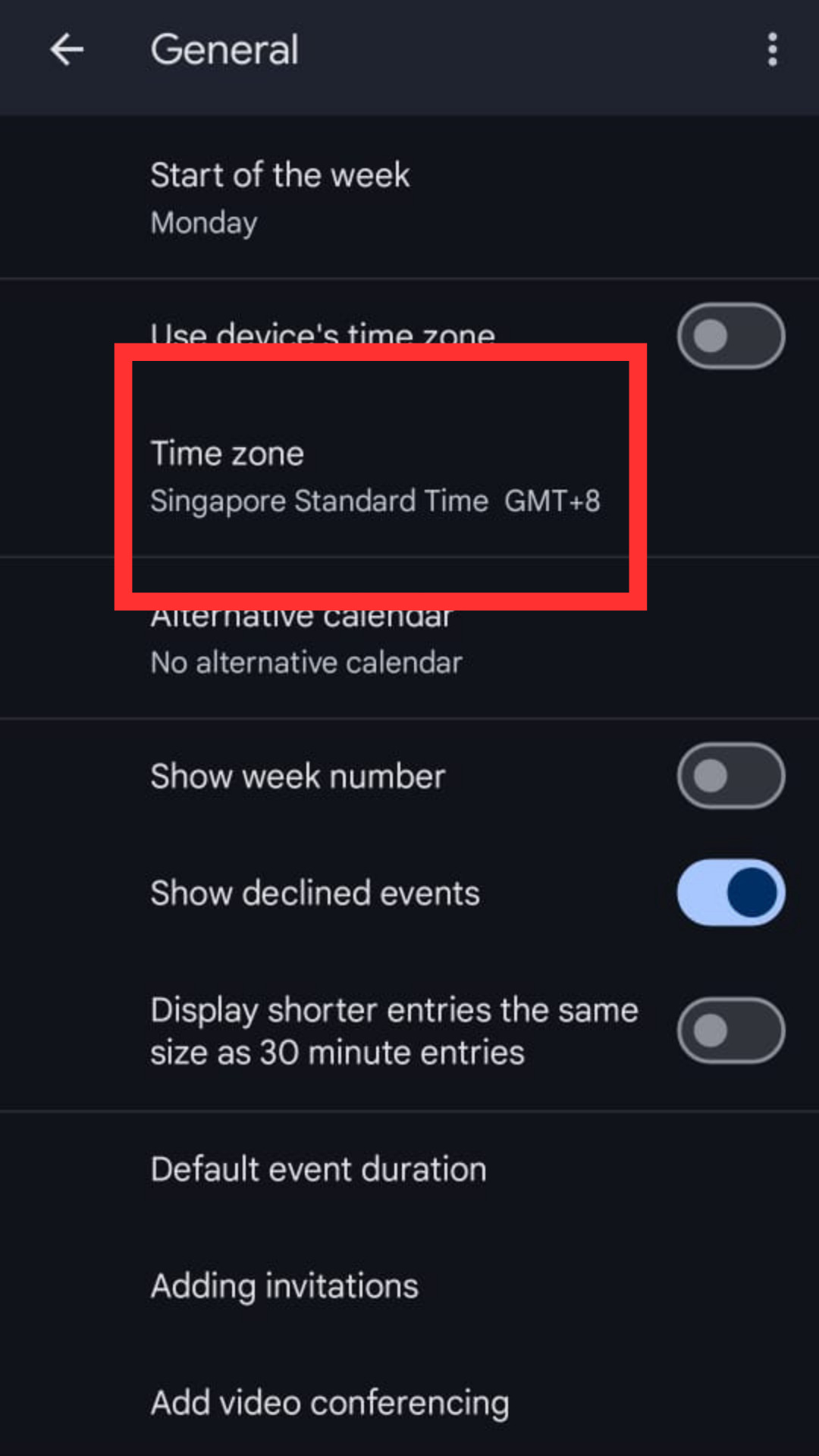Toggle Display shorter entries as 30 minutes
This screenshot has height=1456, width=819.
point(731,1031)
